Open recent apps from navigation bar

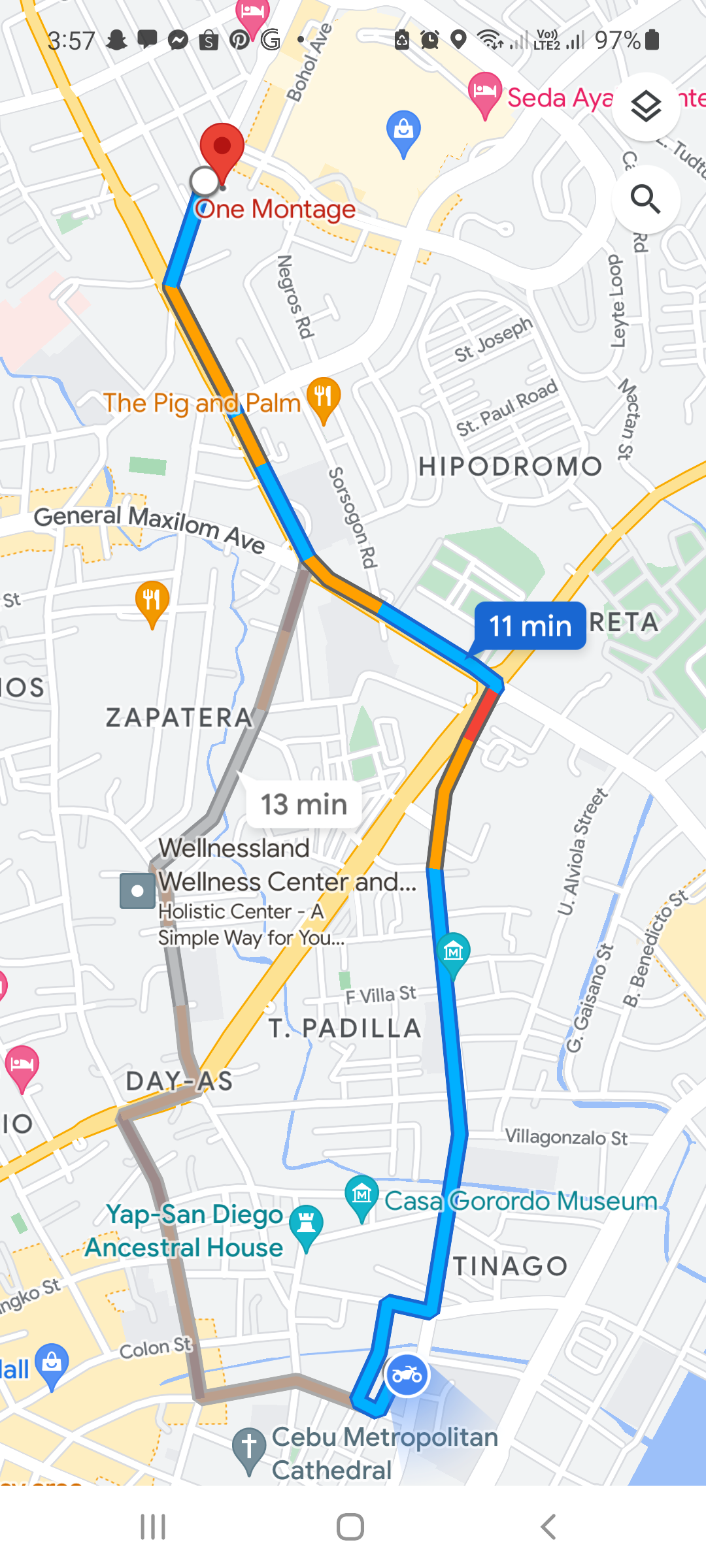coord(153,1527)
